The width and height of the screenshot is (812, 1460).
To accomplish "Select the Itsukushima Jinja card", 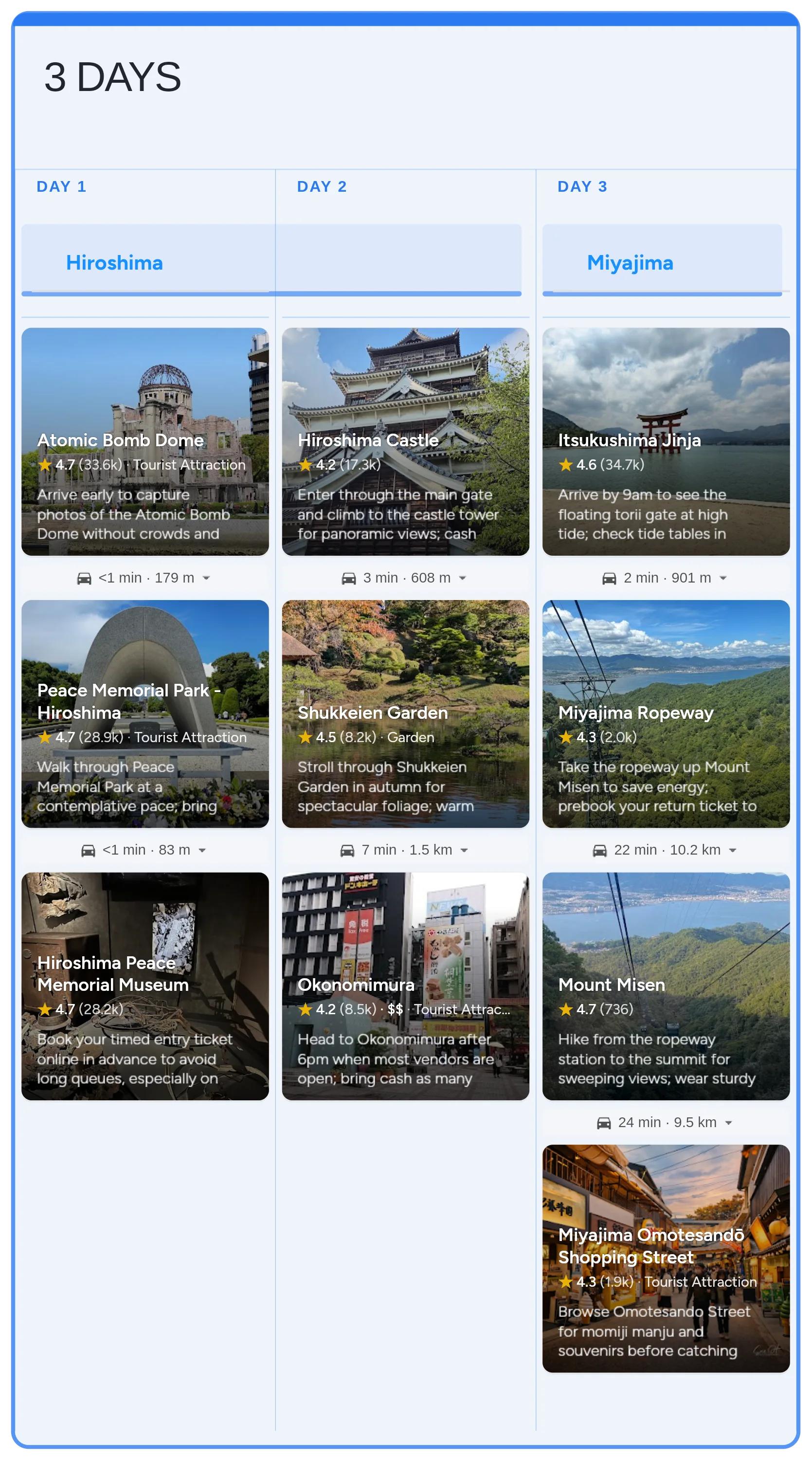I will [x=666, y=441].
